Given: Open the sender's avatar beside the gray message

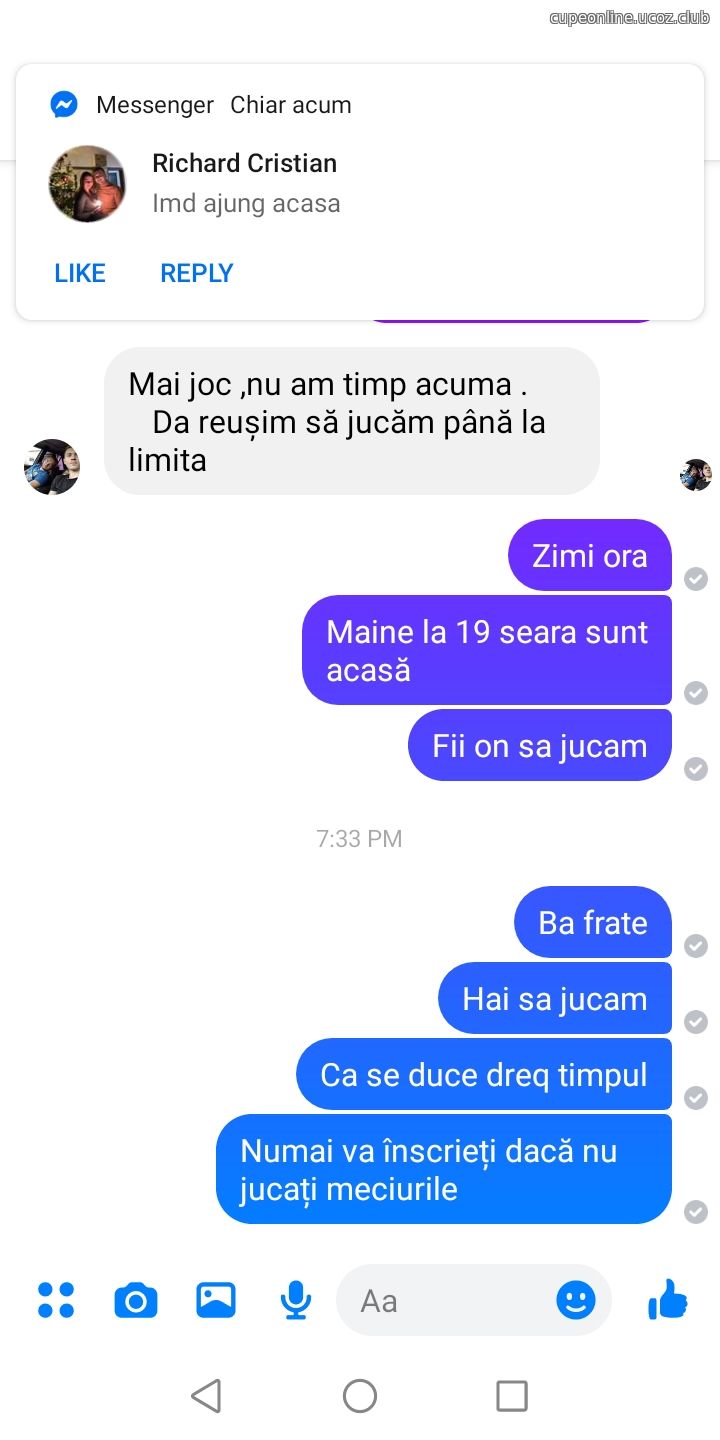Looking at the screenshot, I should (x=52, y=467).
